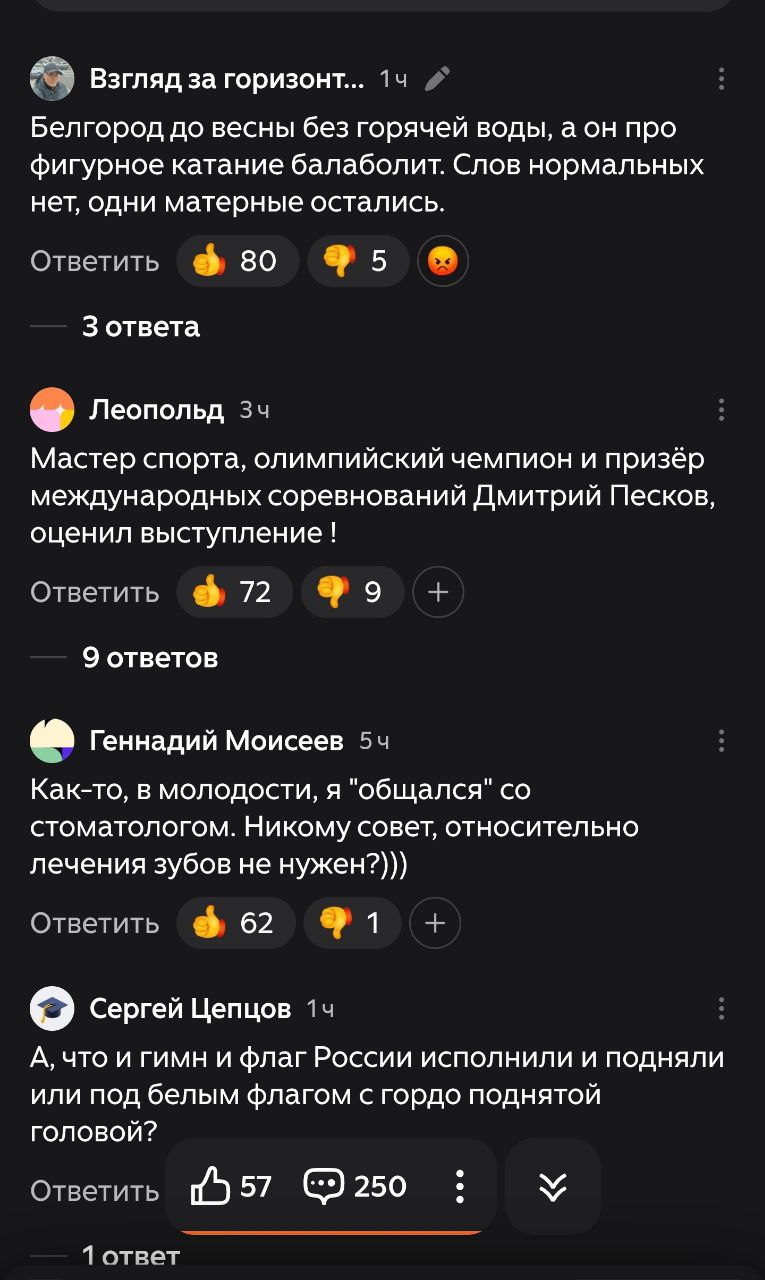Open options for Взгляд за горизонт comment

722,79
